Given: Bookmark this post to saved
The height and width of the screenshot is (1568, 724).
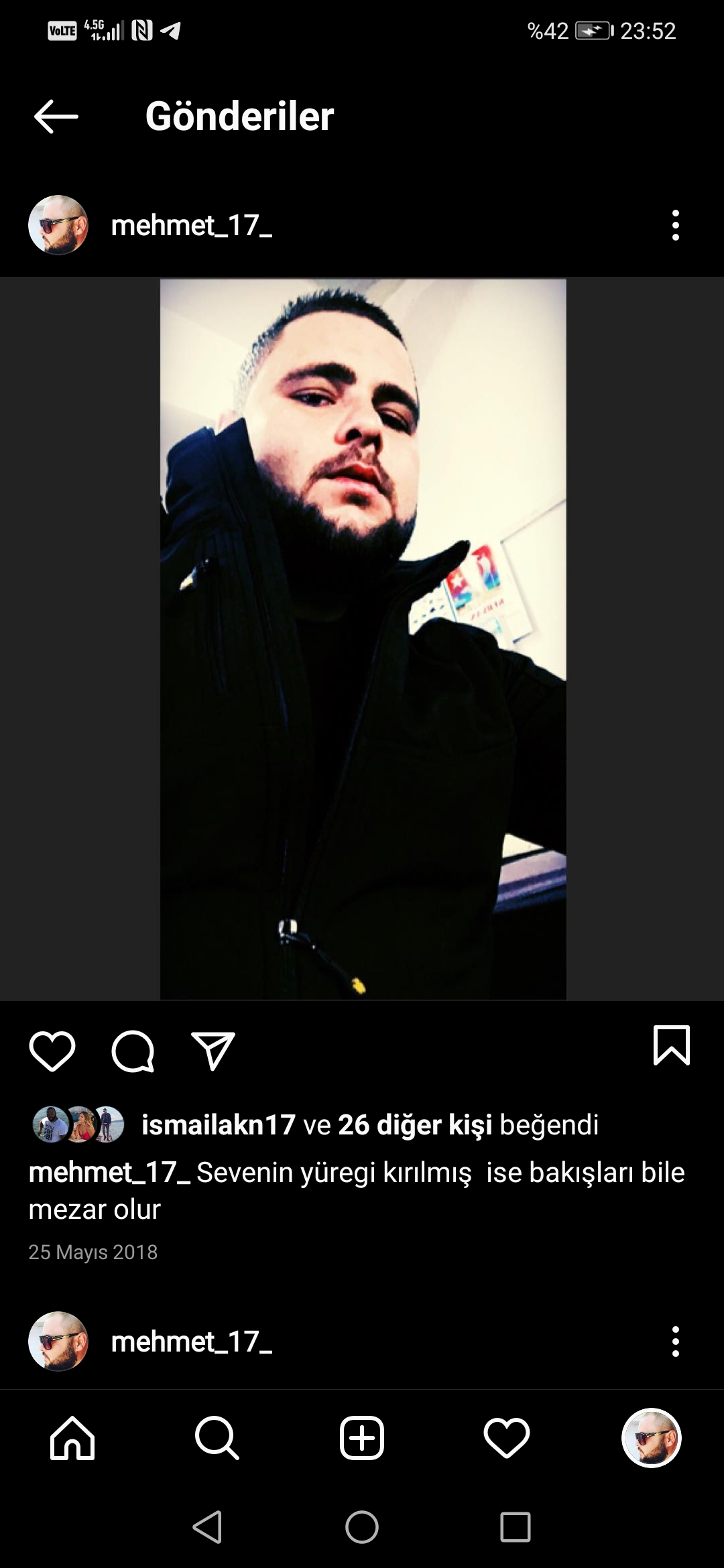Looking at the screenshot, I should pos(671,1045).
